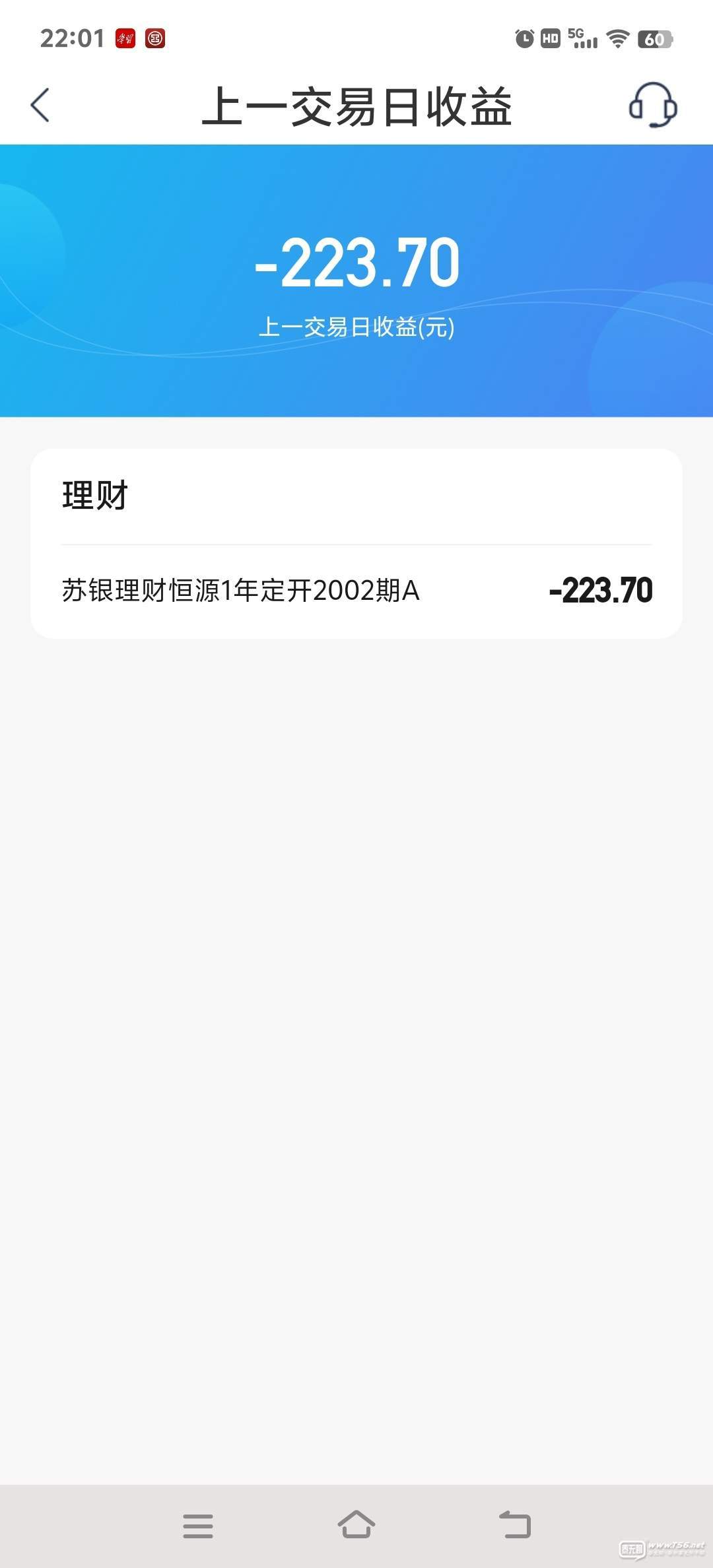This screenshot has width=713, height=1568.
Task: Go back using the top-left arrow
Action: (40, 106)
